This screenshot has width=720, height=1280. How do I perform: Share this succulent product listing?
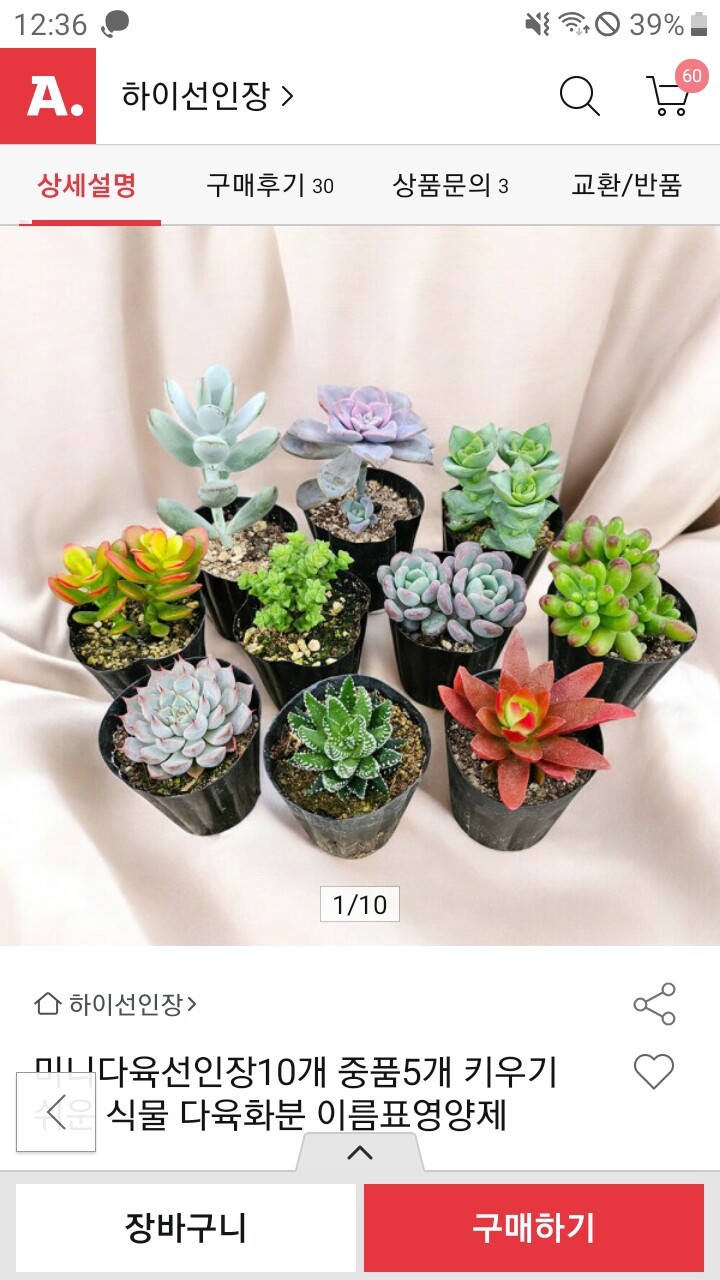point(653,1003)
